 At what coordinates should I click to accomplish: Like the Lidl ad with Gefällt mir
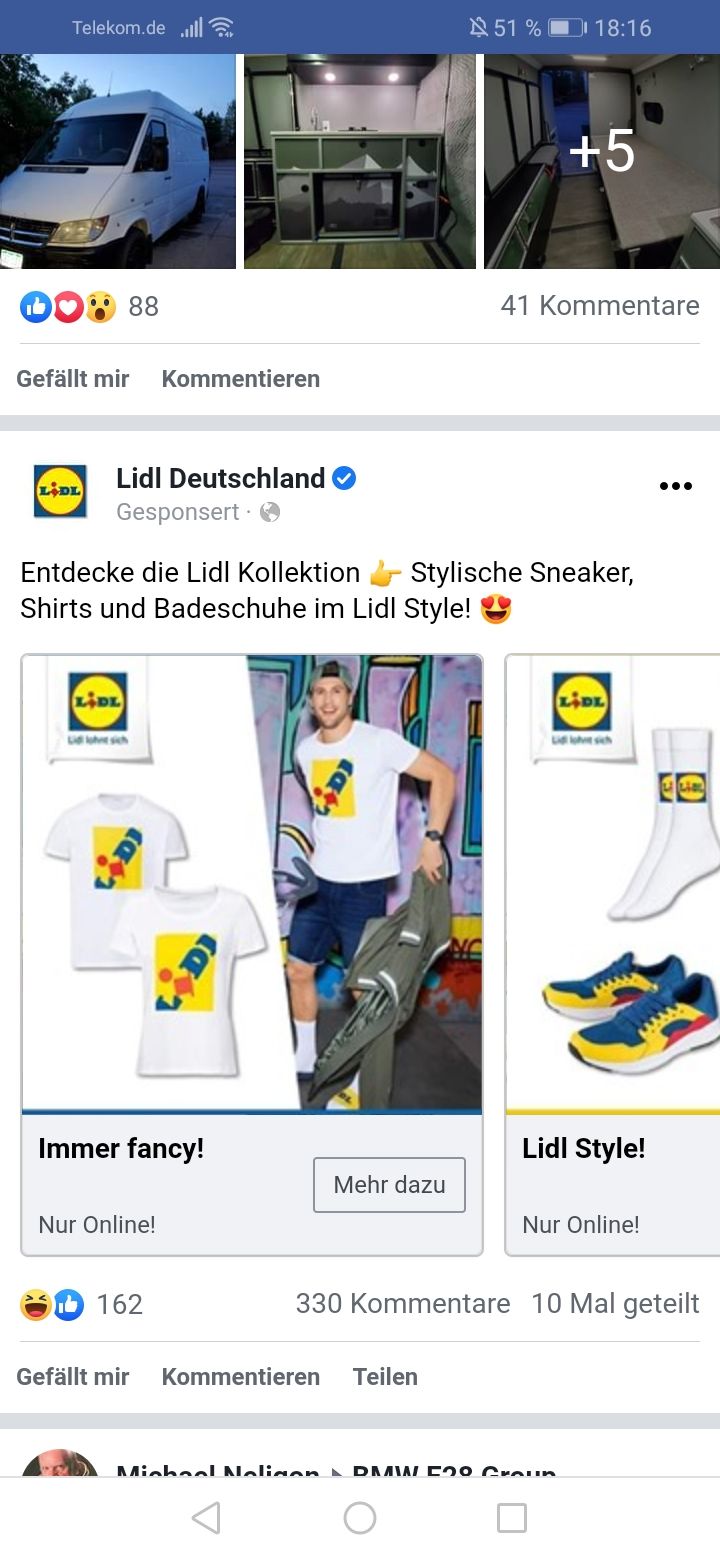[73, 1377]
